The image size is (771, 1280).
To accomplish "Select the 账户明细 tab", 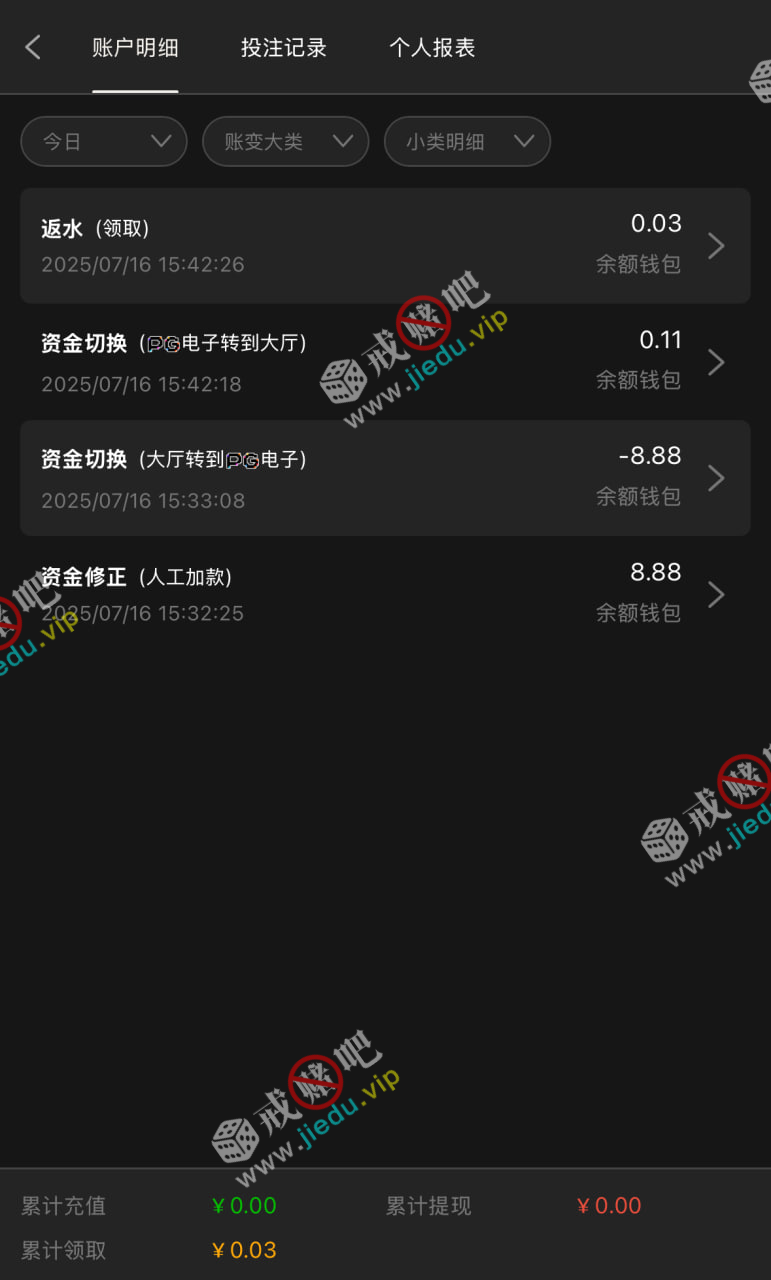I will click(135, 47).
